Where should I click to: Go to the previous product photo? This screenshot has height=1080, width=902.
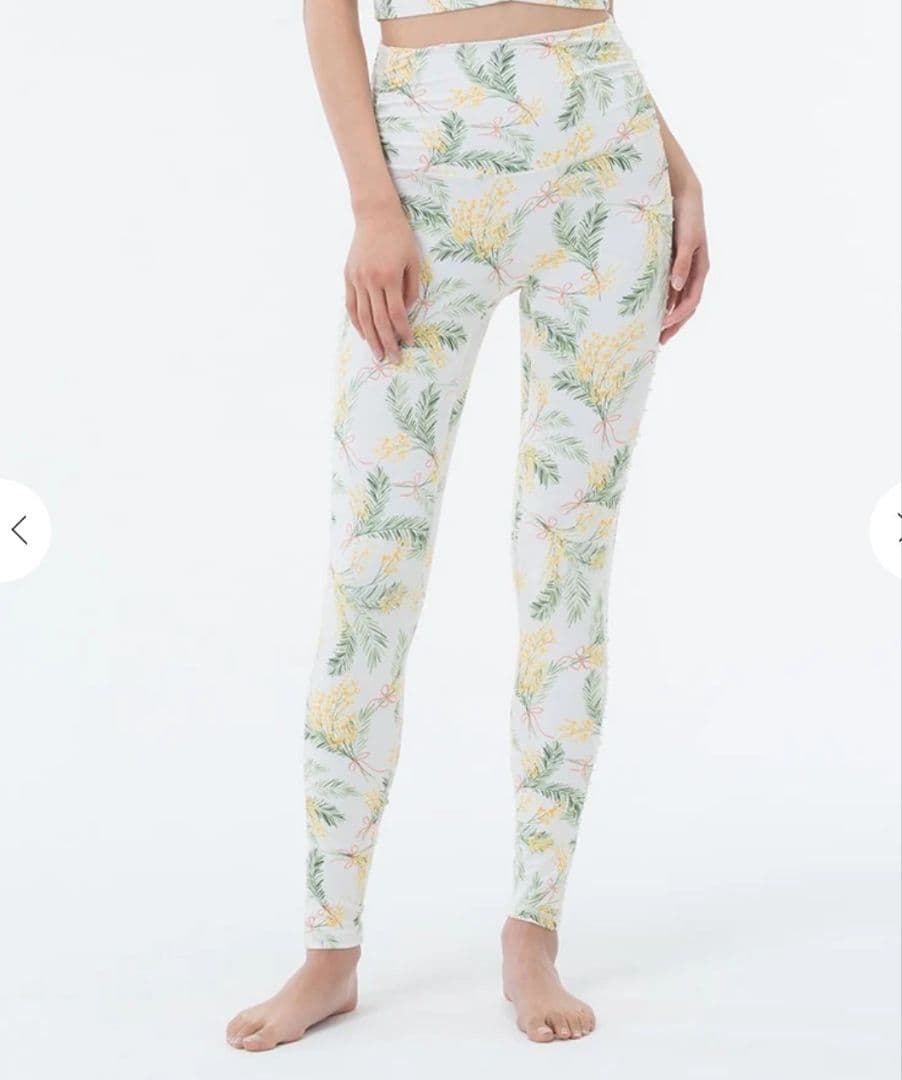21,530
